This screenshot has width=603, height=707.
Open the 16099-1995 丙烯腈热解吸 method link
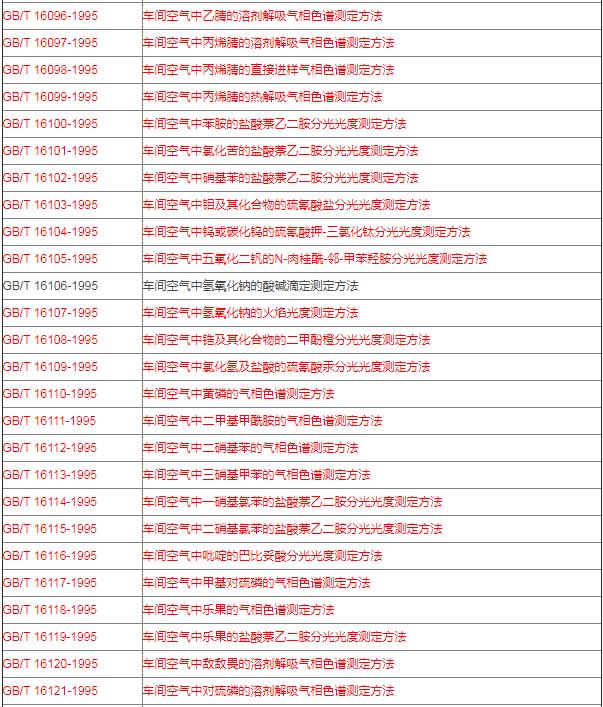(x=262, y=97)
